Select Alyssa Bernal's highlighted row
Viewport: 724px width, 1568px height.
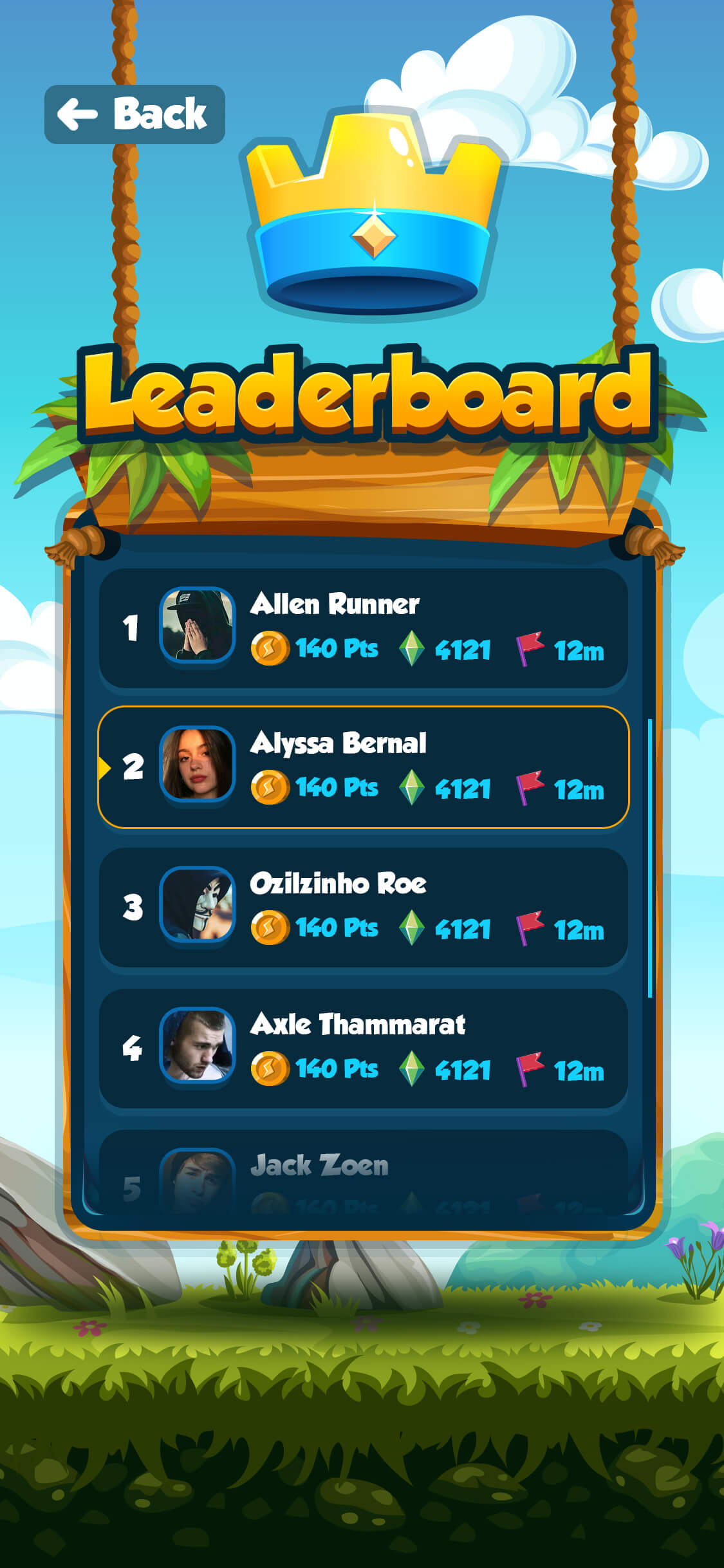click(x=363, y=767)
